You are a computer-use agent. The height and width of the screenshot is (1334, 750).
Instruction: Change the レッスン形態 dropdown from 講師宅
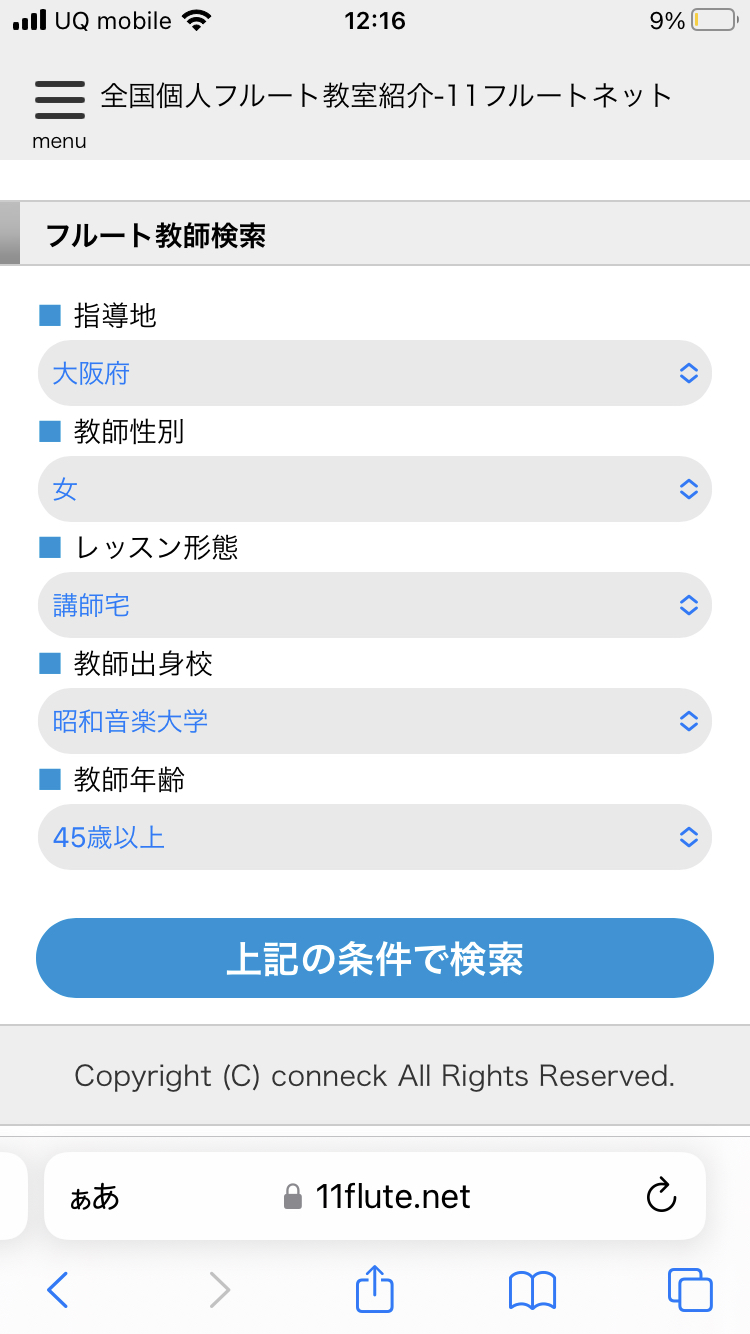tap(375, 605)
